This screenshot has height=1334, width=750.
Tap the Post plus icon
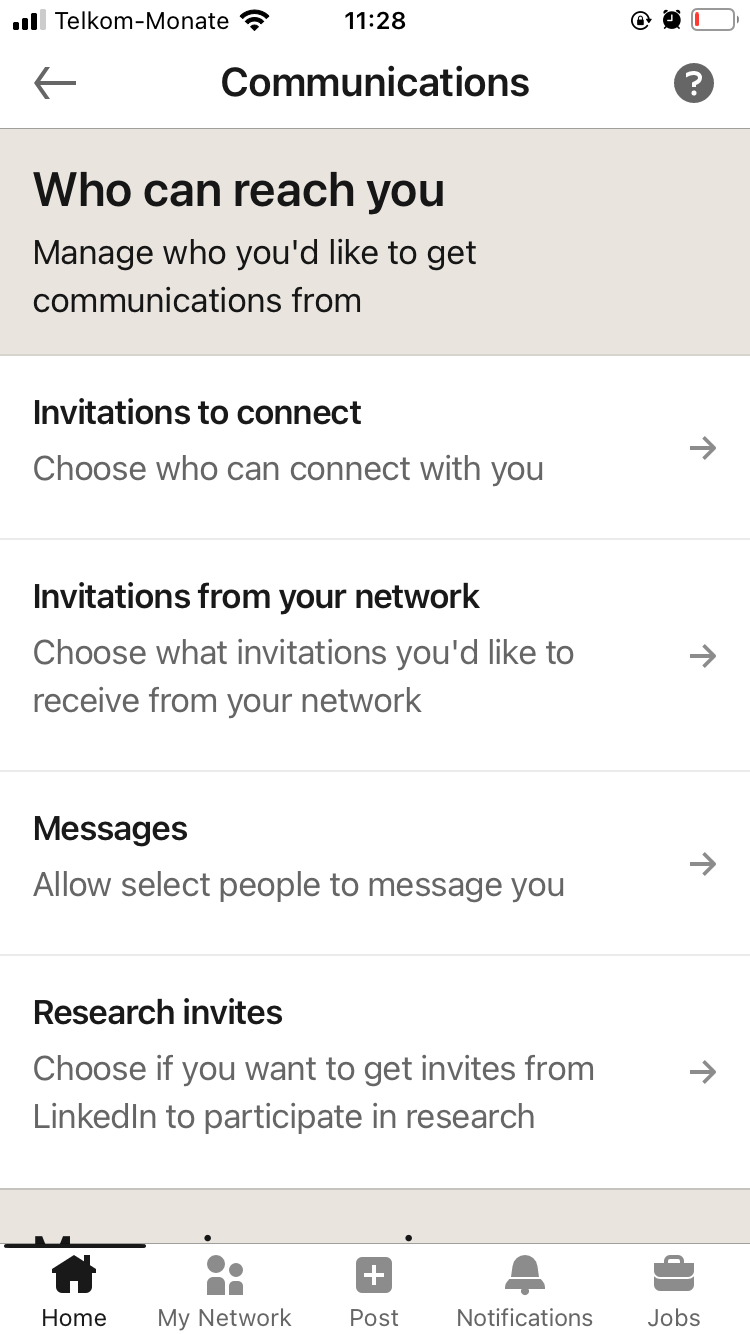point(374,1274)
